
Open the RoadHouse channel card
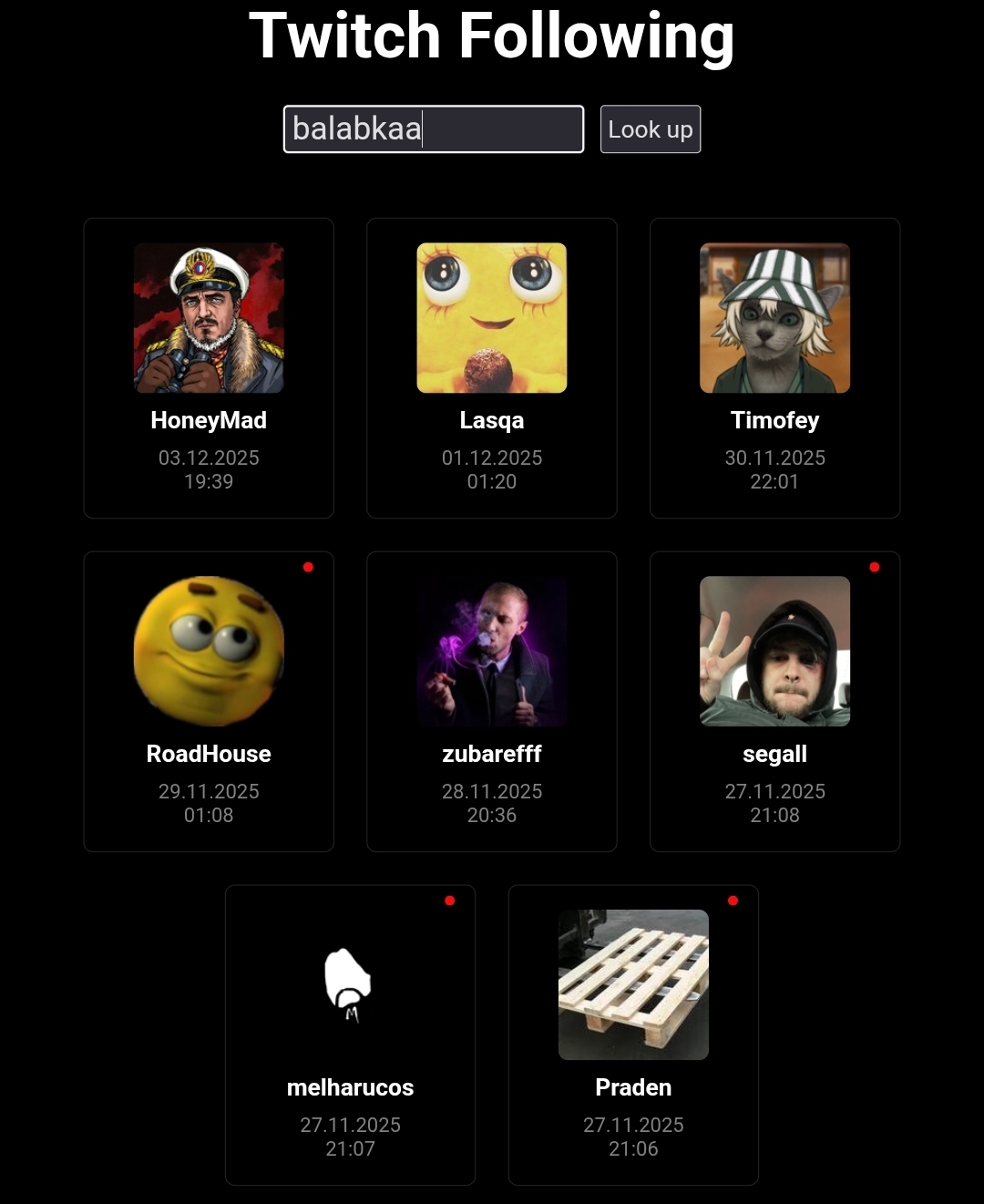click(209, 702)
